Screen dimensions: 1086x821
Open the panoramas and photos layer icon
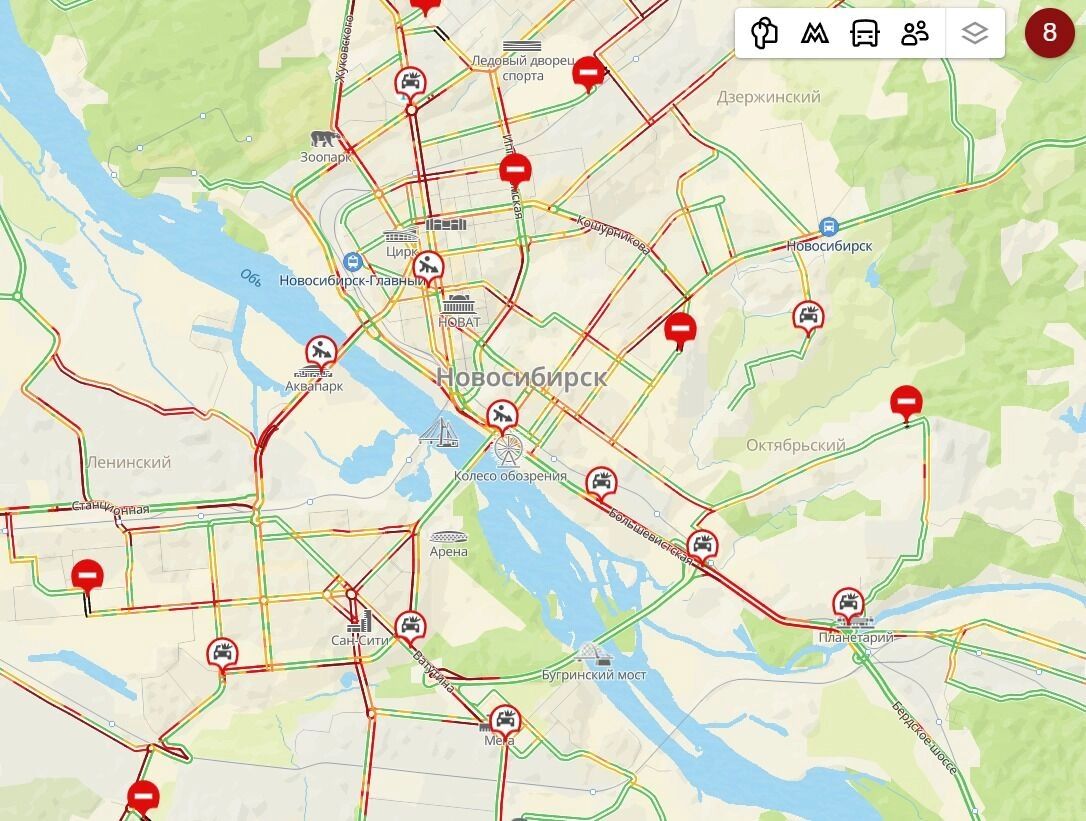(765, 33)
